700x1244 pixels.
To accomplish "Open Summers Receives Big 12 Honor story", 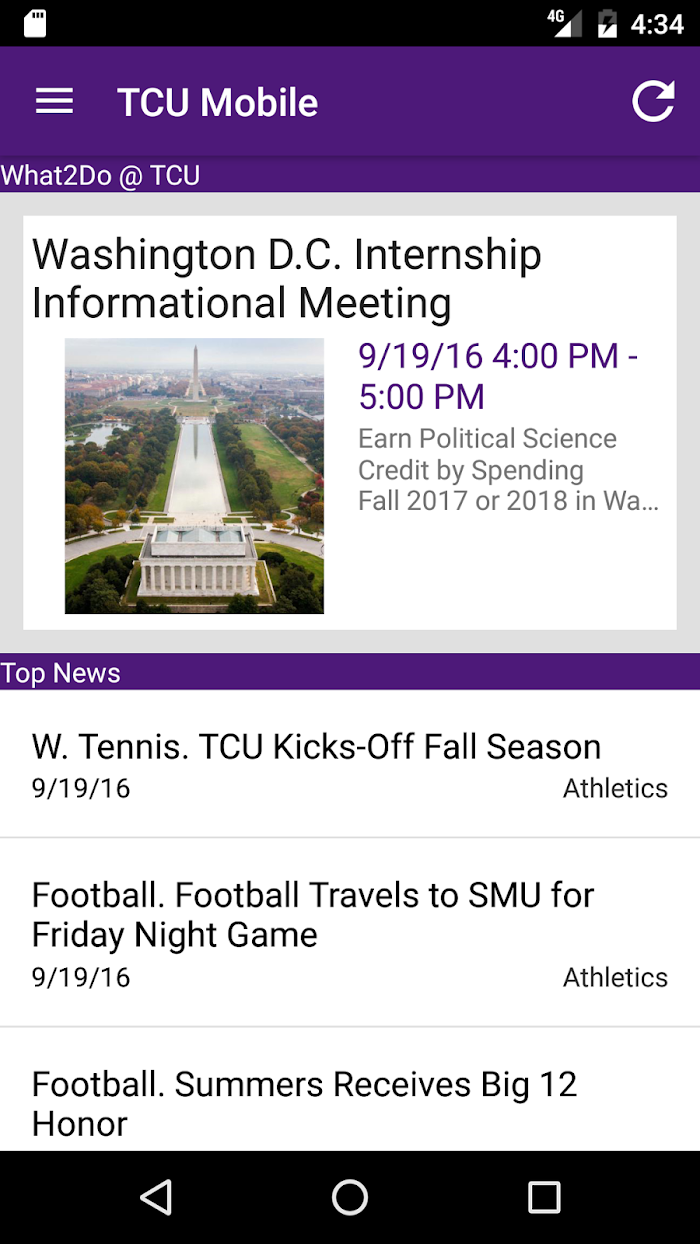I will (350, 1090).
